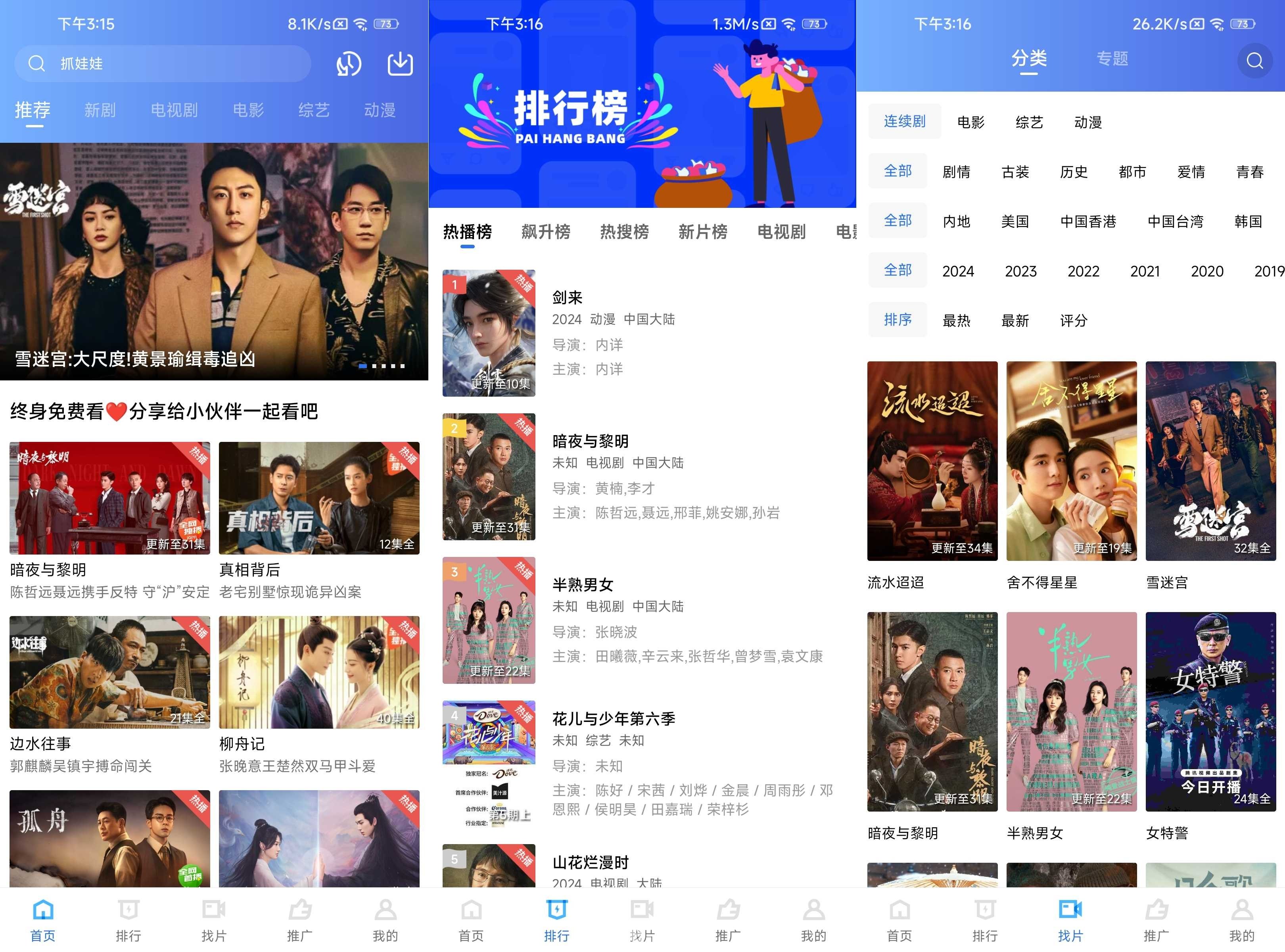Screen dimensions: 1285x952
Task: Open the top-ranked 剑来 entry
Action: 640,332
